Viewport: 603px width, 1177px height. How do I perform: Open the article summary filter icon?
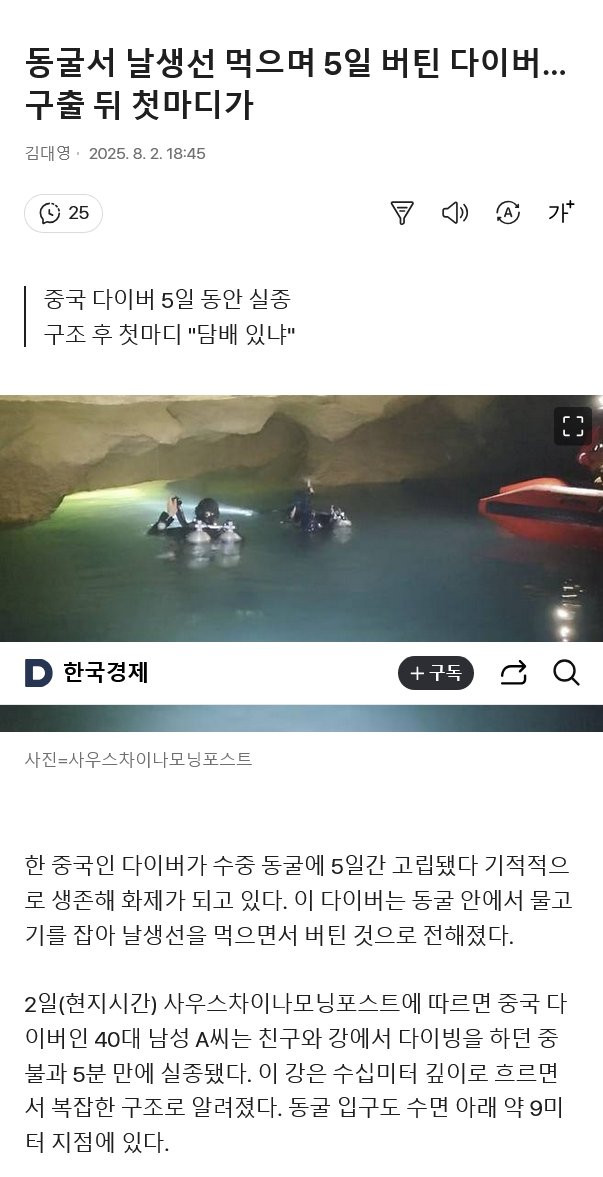tap(401, 213)
